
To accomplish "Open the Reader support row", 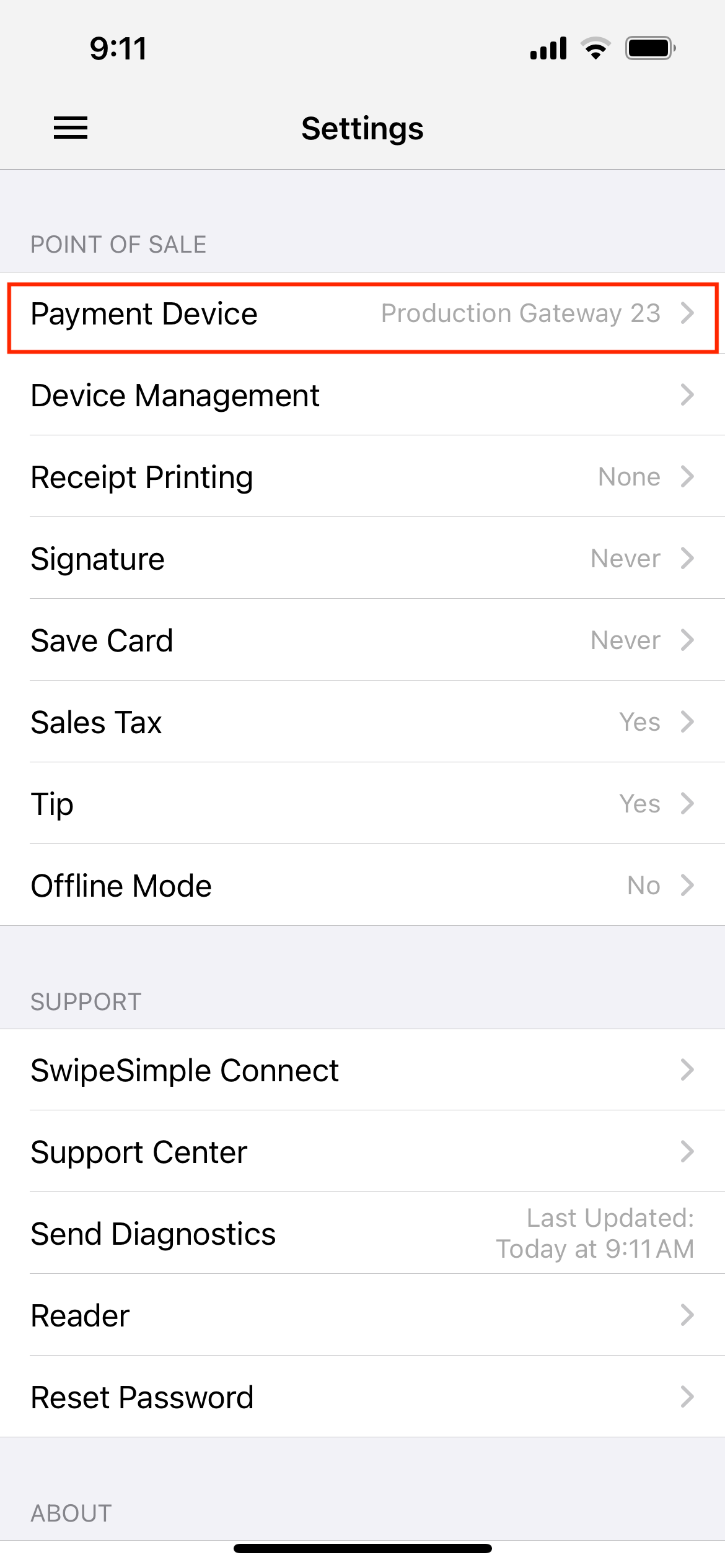I will pos(362,1315).
